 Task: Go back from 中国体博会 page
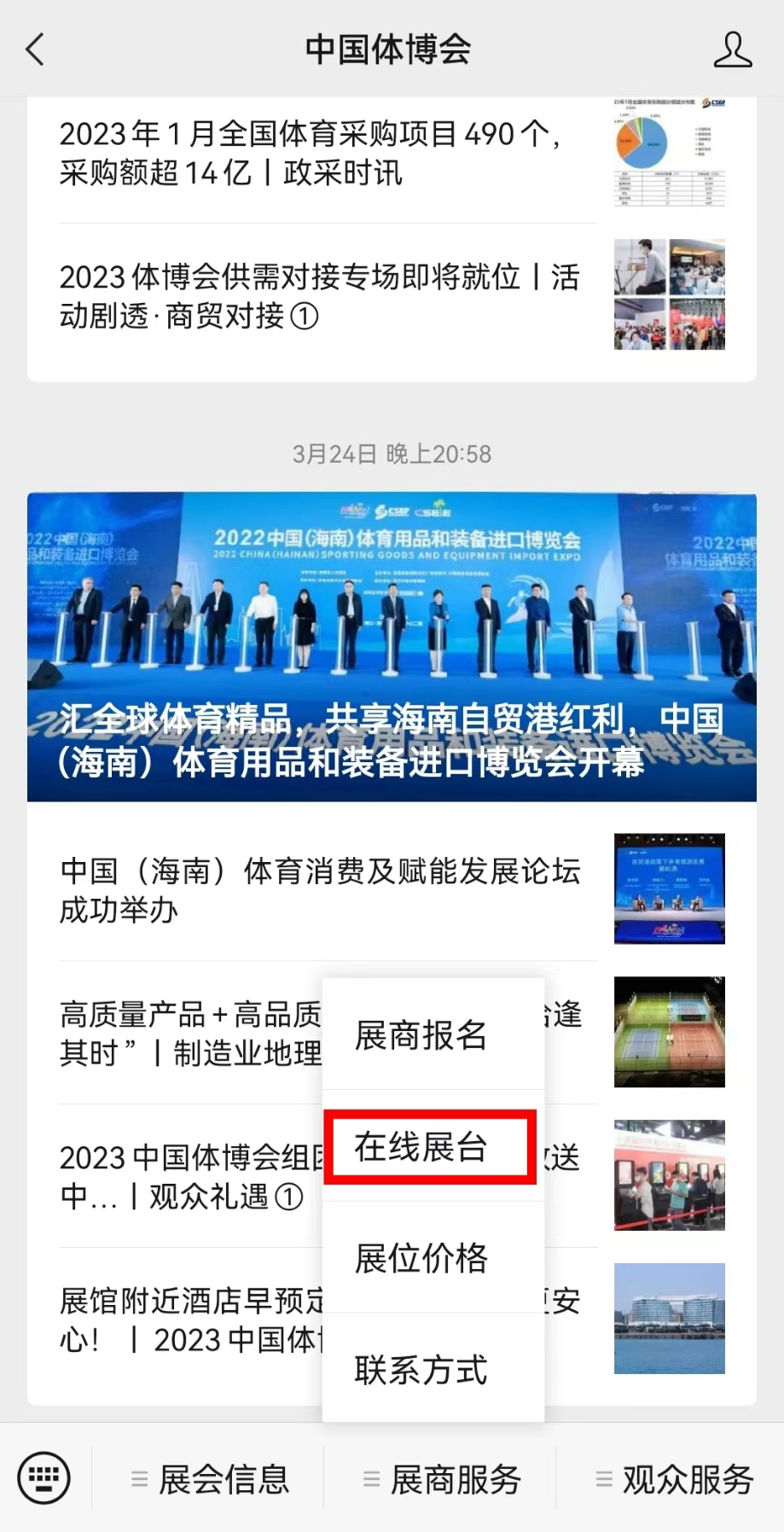[36, 50]
